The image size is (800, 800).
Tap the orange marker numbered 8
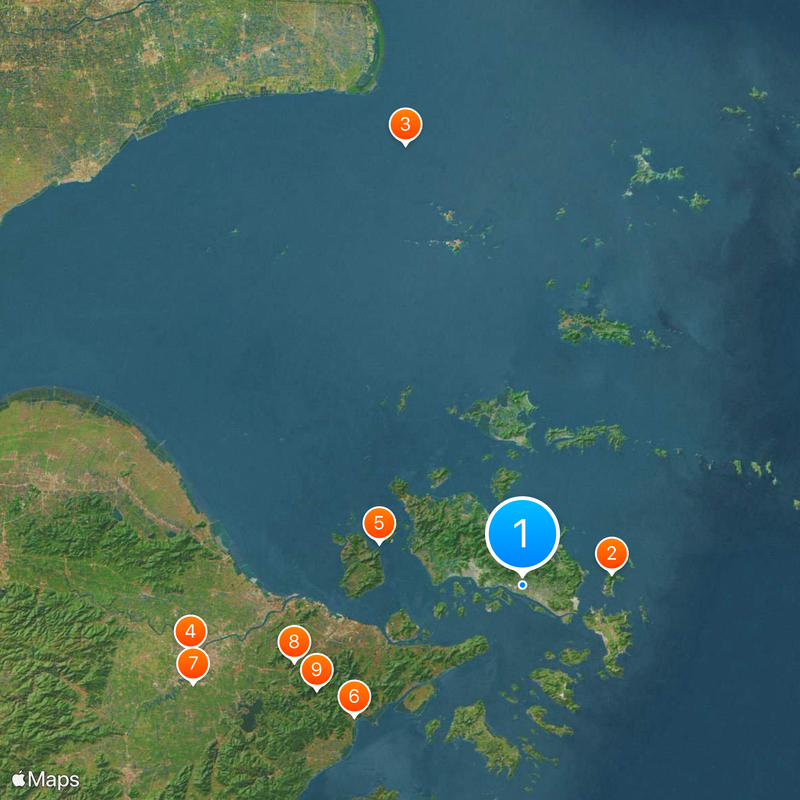293,641
